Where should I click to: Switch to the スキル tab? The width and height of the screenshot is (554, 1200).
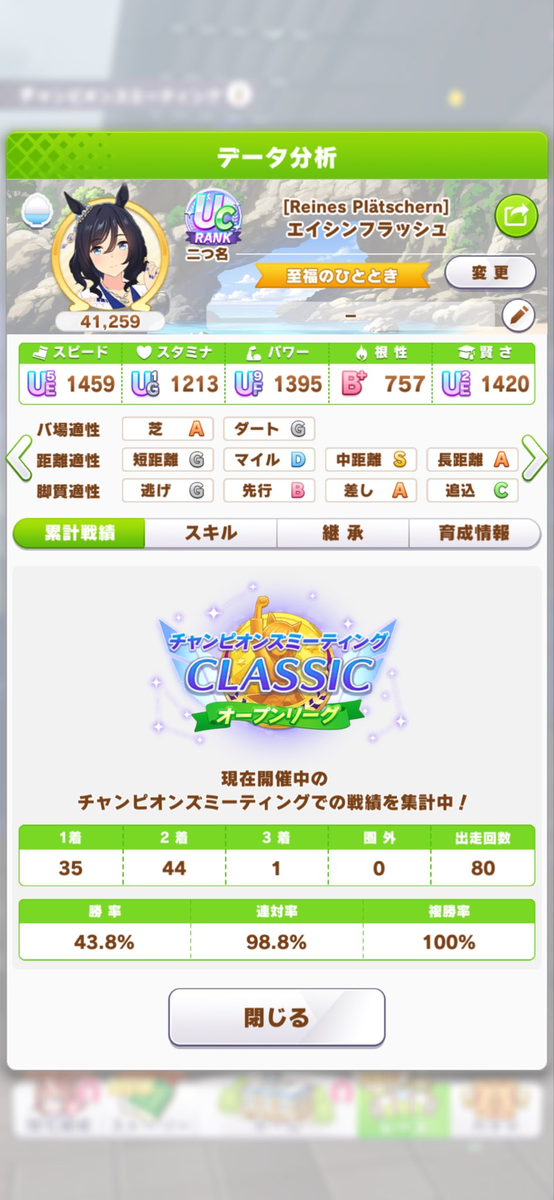point(211,533)
